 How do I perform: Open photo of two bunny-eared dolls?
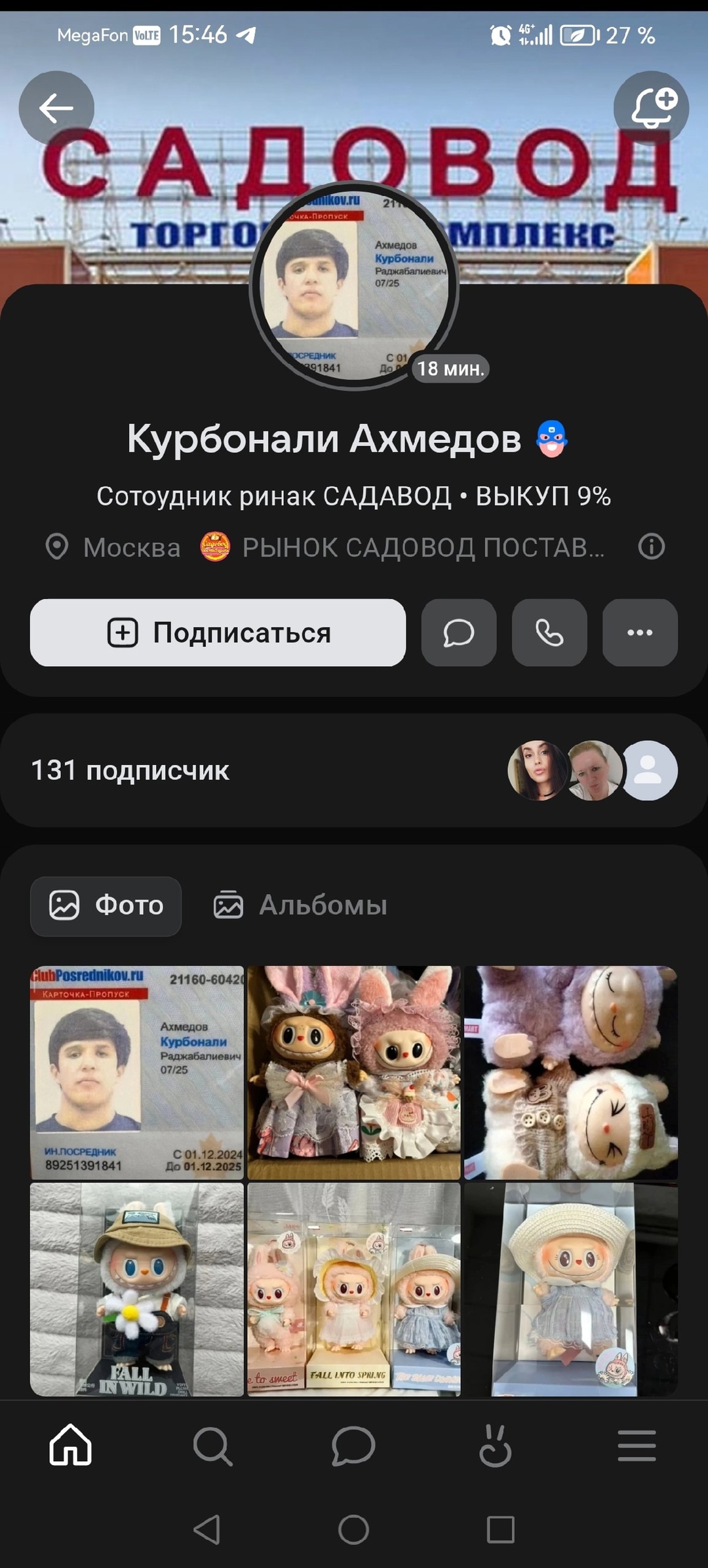point(354,1072)
